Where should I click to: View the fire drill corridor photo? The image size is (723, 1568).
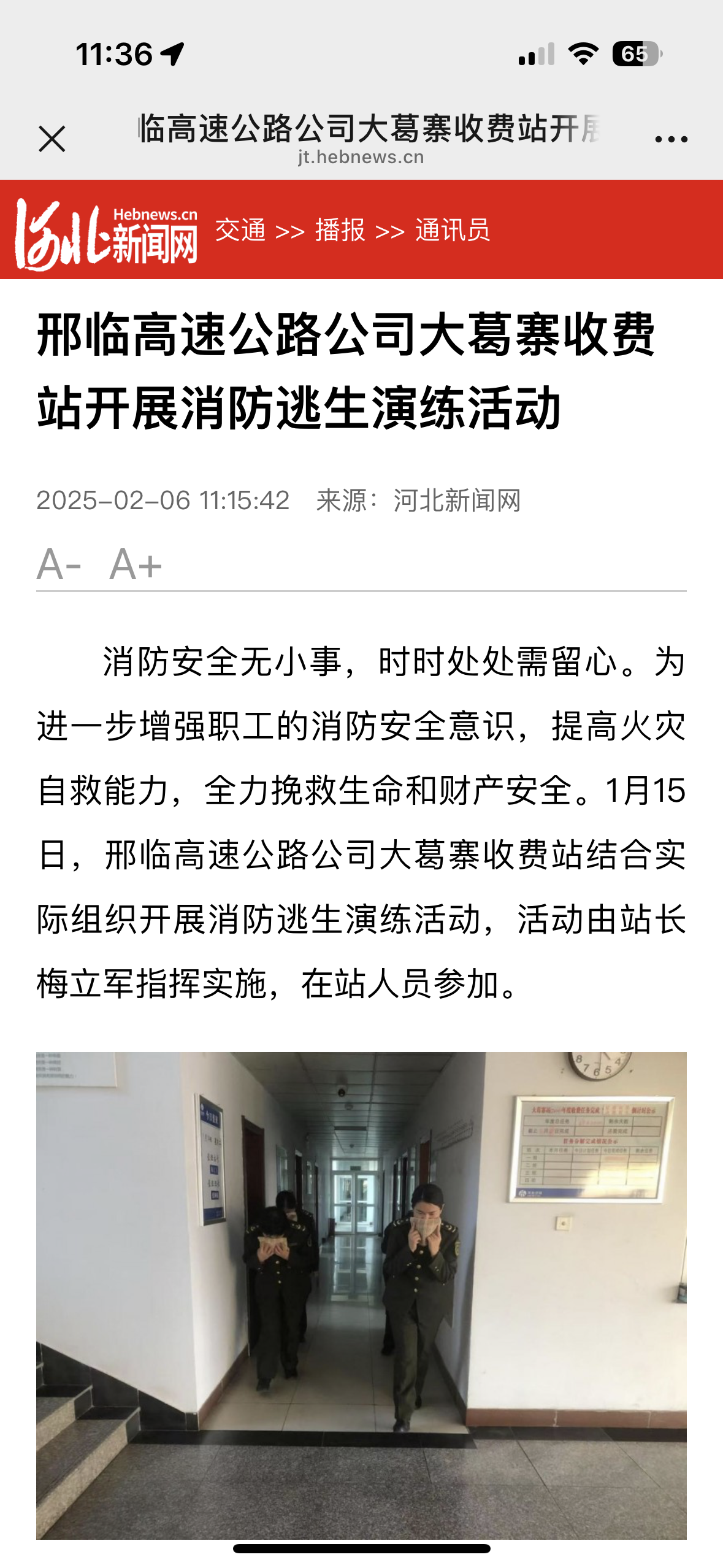(x=361, y=1294)
